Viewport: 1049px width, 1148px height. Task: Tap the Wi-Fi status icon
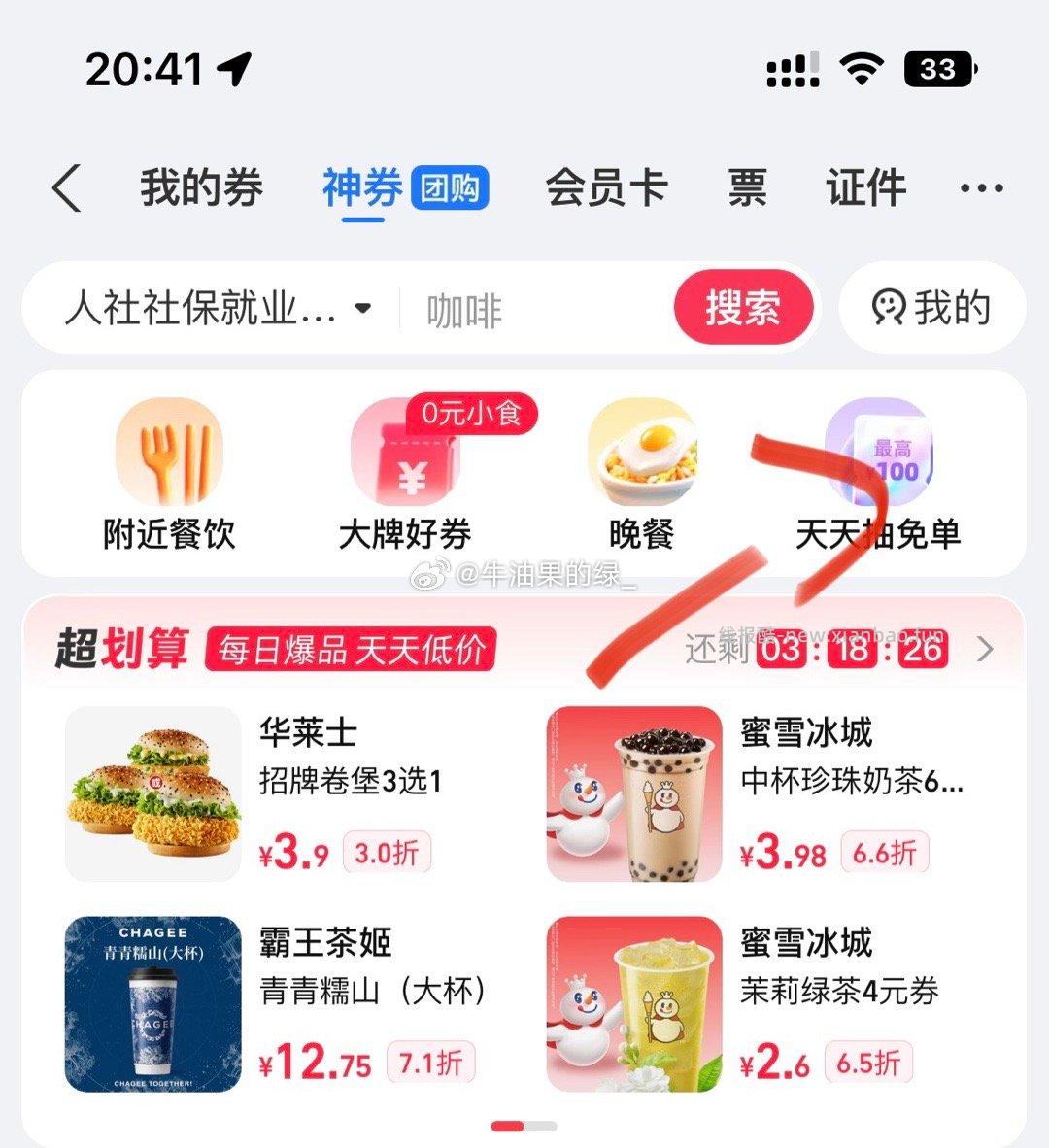coord(859,68)
